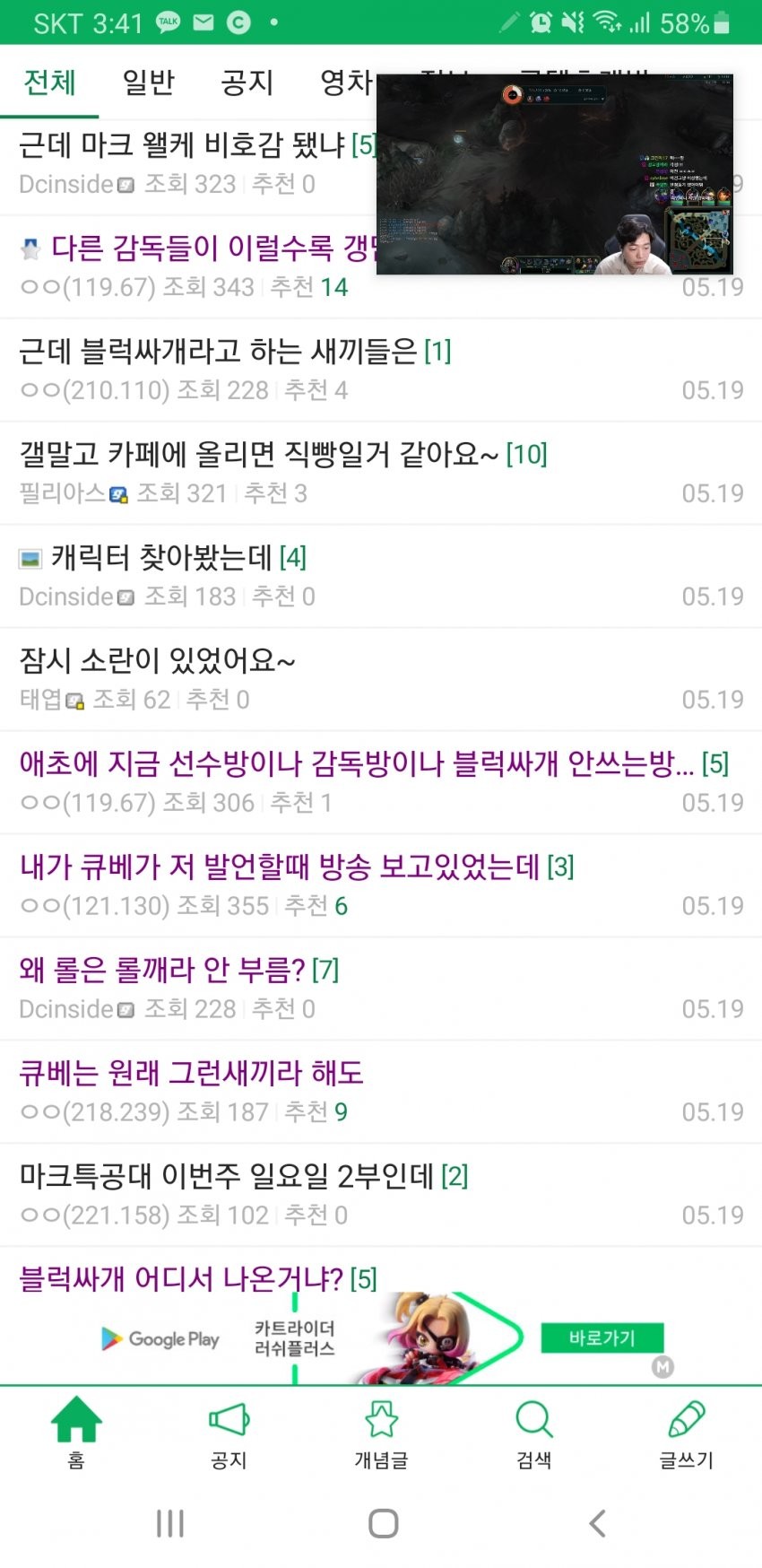Image resolution: width=762 pixels, height=1568 pixels.
Task: Switch to the 일반 tab
Action: point(148,83)
